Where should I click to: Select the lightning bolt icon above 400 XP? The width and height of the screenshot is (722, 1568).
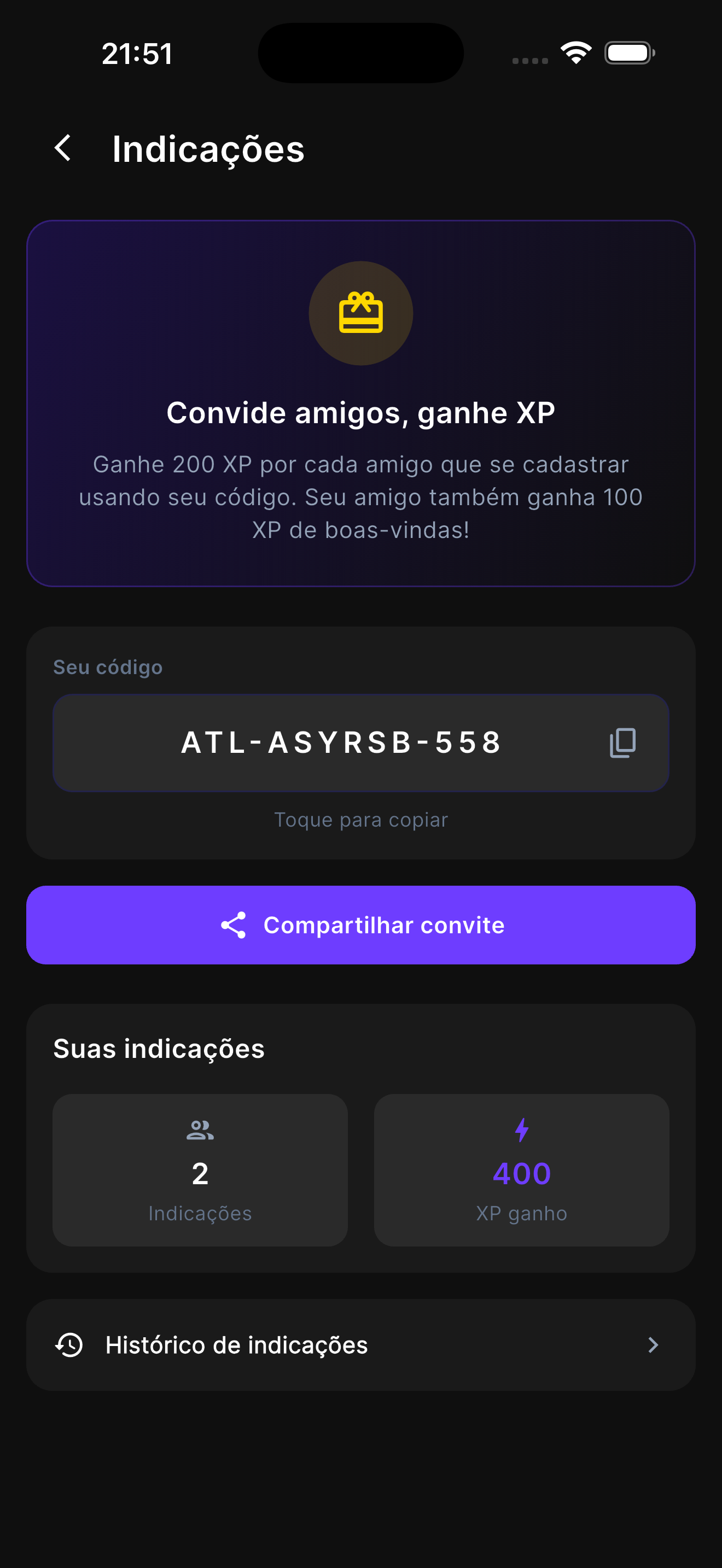[521, 1129]
